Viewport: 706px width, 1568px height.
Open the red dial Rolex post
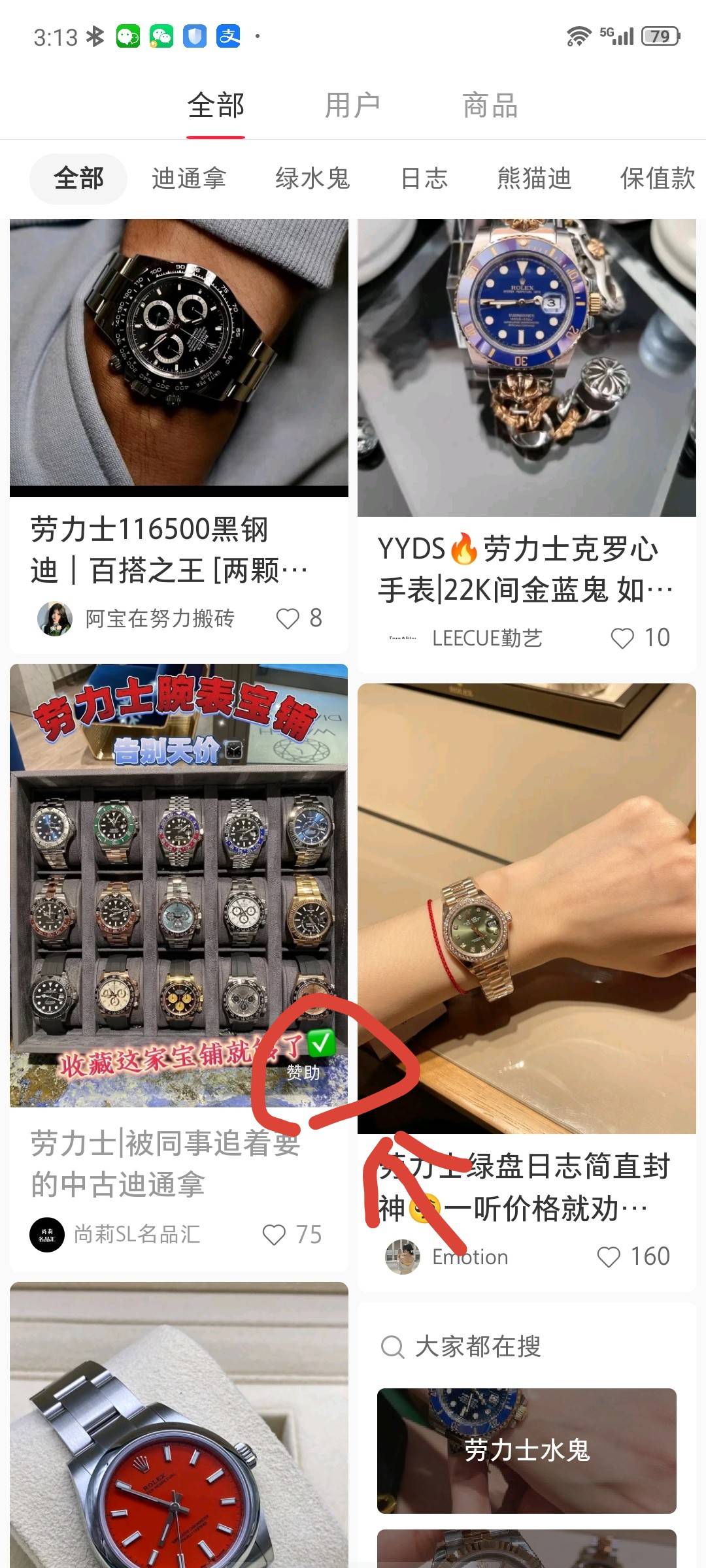coord(178,1437)
